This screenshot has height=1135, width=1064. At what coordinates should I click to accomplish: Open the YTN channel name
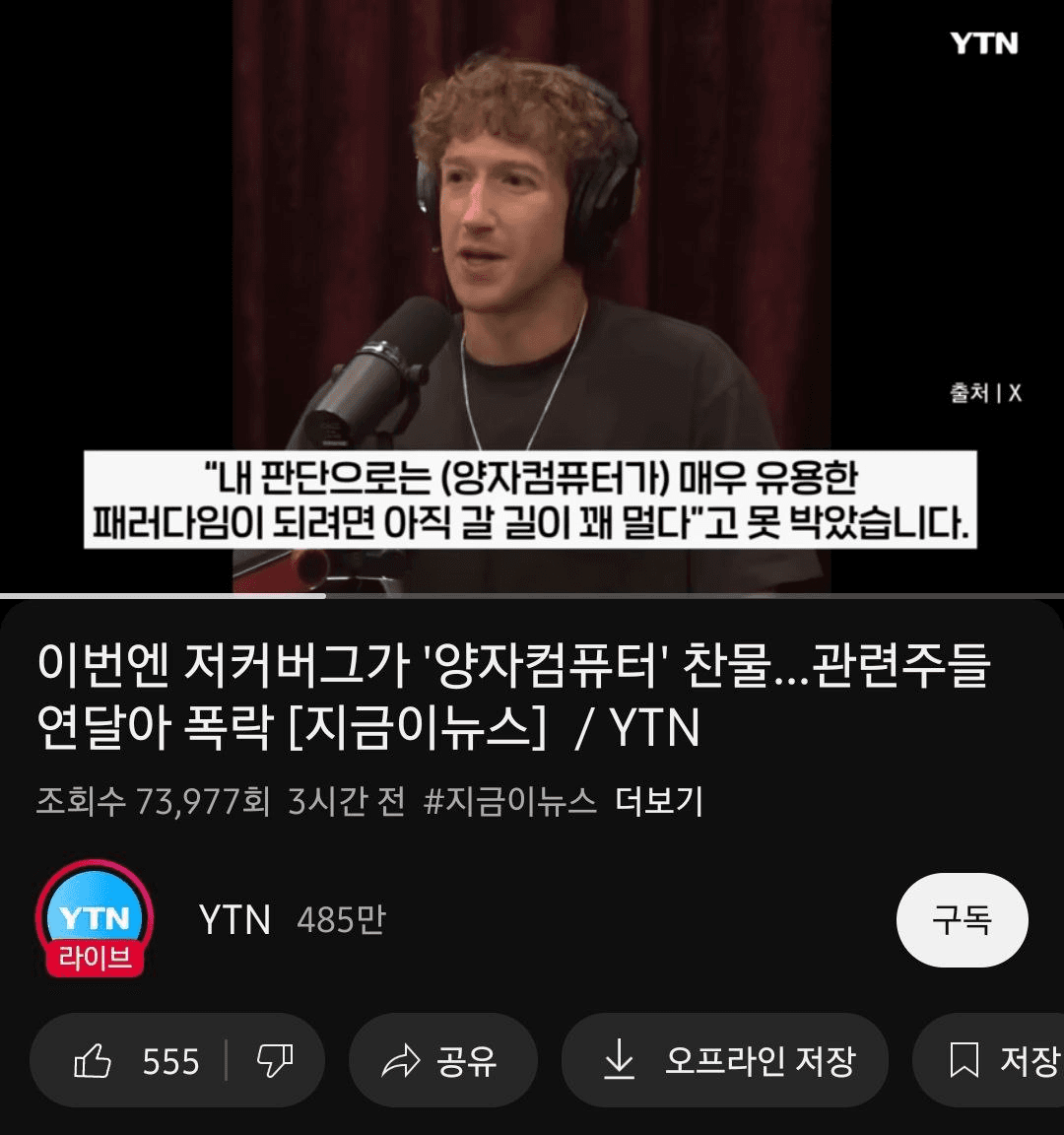click(x=234, y=920)
